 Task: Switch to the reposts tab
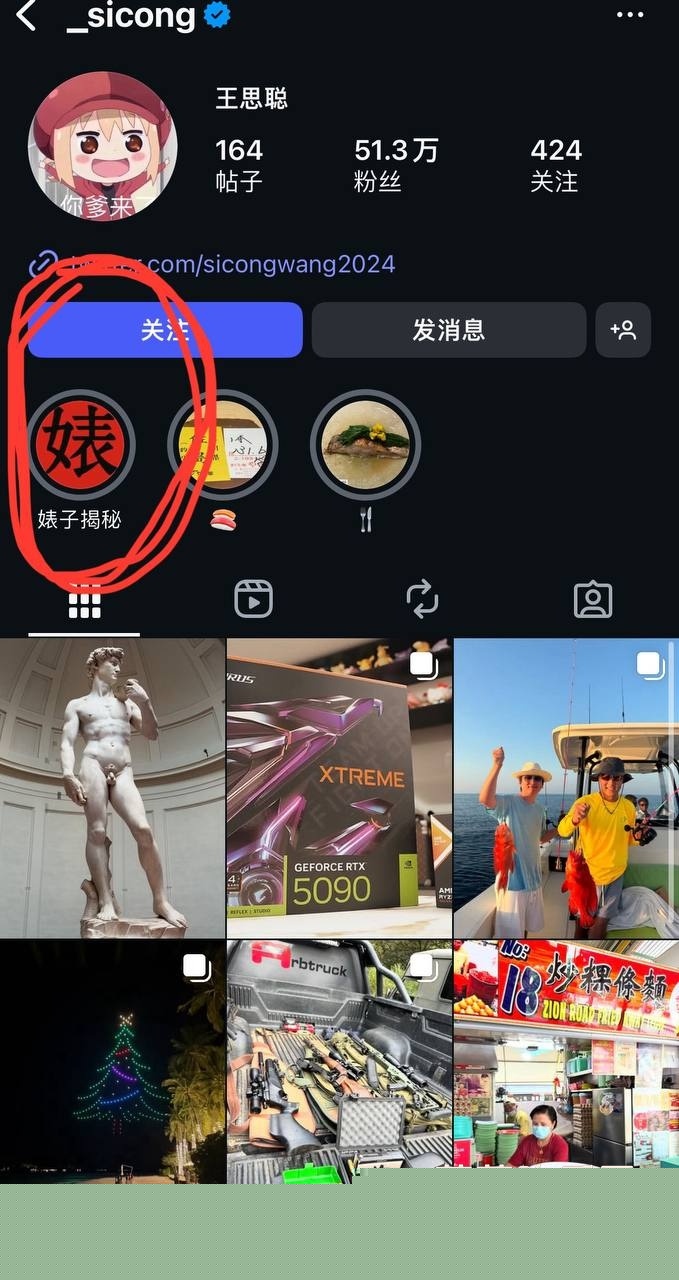(x=423, y=600)
